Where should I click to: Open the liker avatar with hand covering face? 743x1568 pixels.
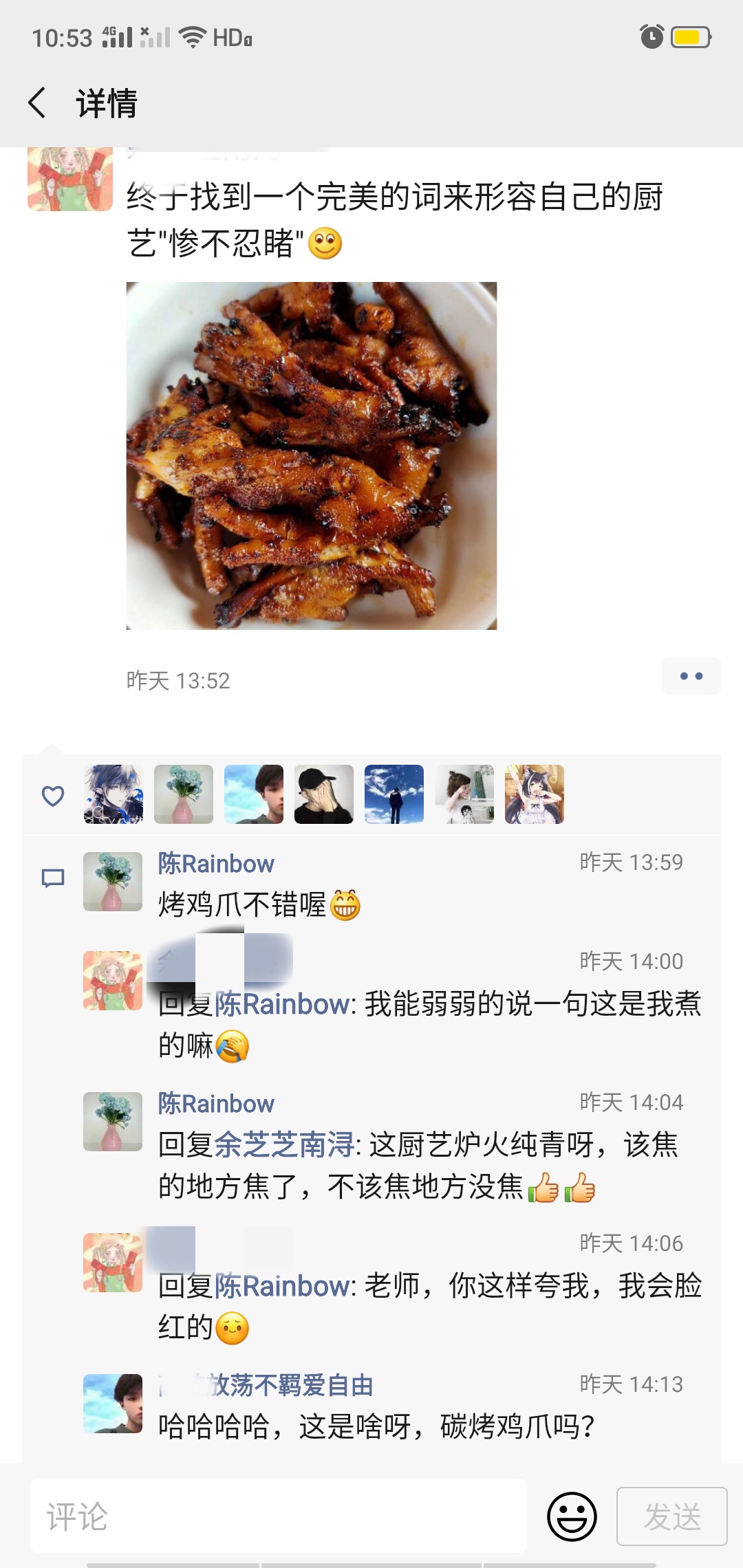[x=324, y=794]
